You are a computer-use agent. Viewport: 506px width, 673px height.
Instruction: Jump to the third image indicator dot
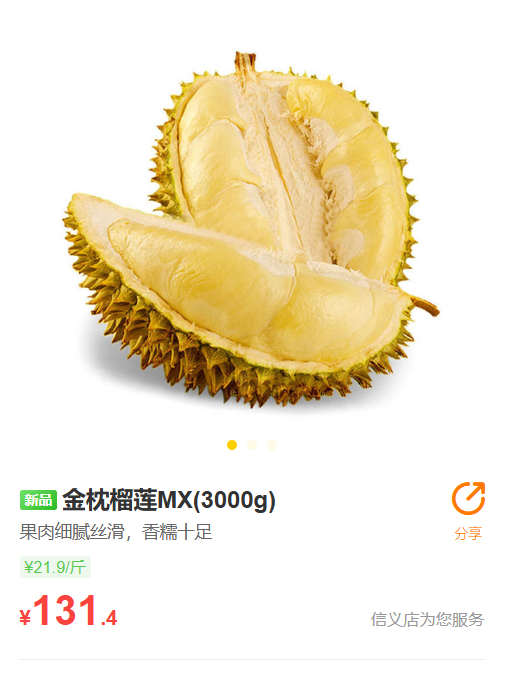[272, 445]
